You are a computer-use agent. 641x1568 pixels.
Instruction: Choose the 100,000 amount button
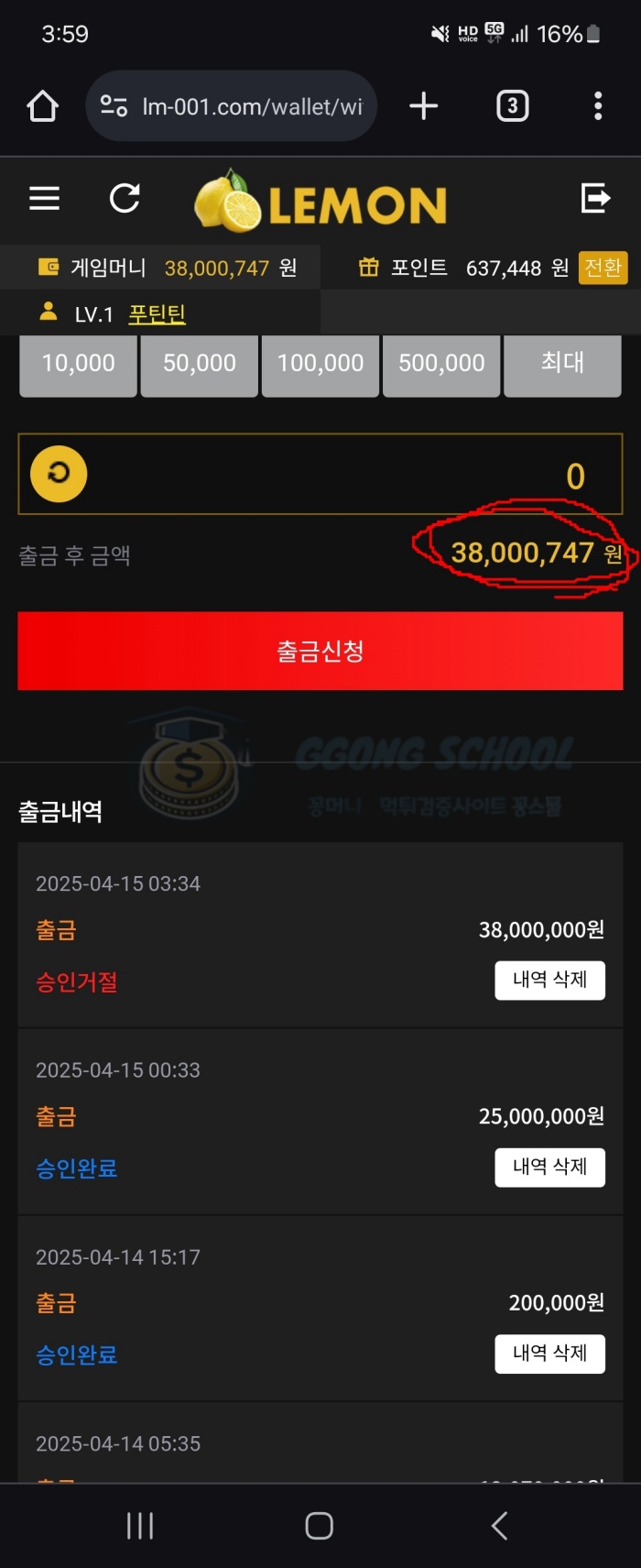pos(320,364)
